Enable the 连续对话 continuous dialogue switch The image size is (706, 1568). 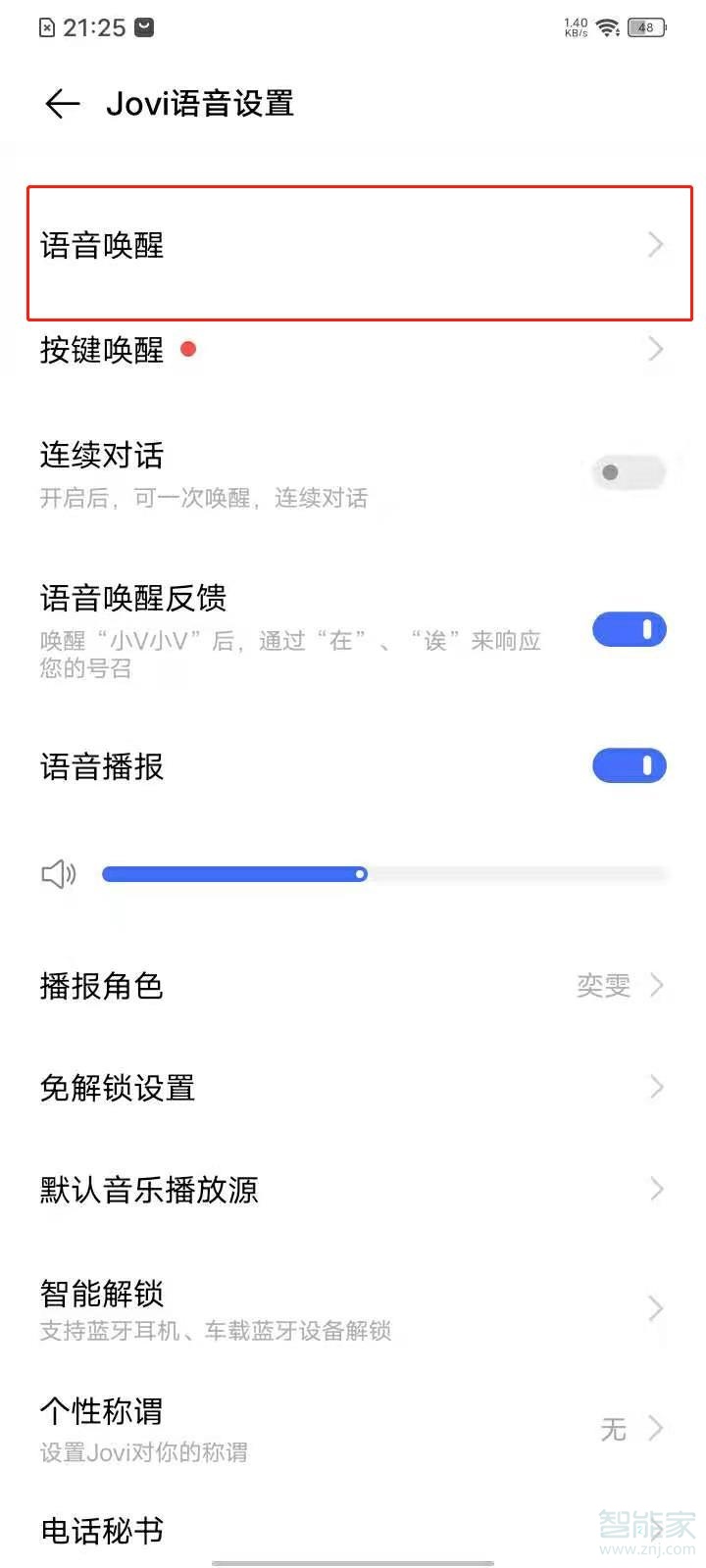628,471
